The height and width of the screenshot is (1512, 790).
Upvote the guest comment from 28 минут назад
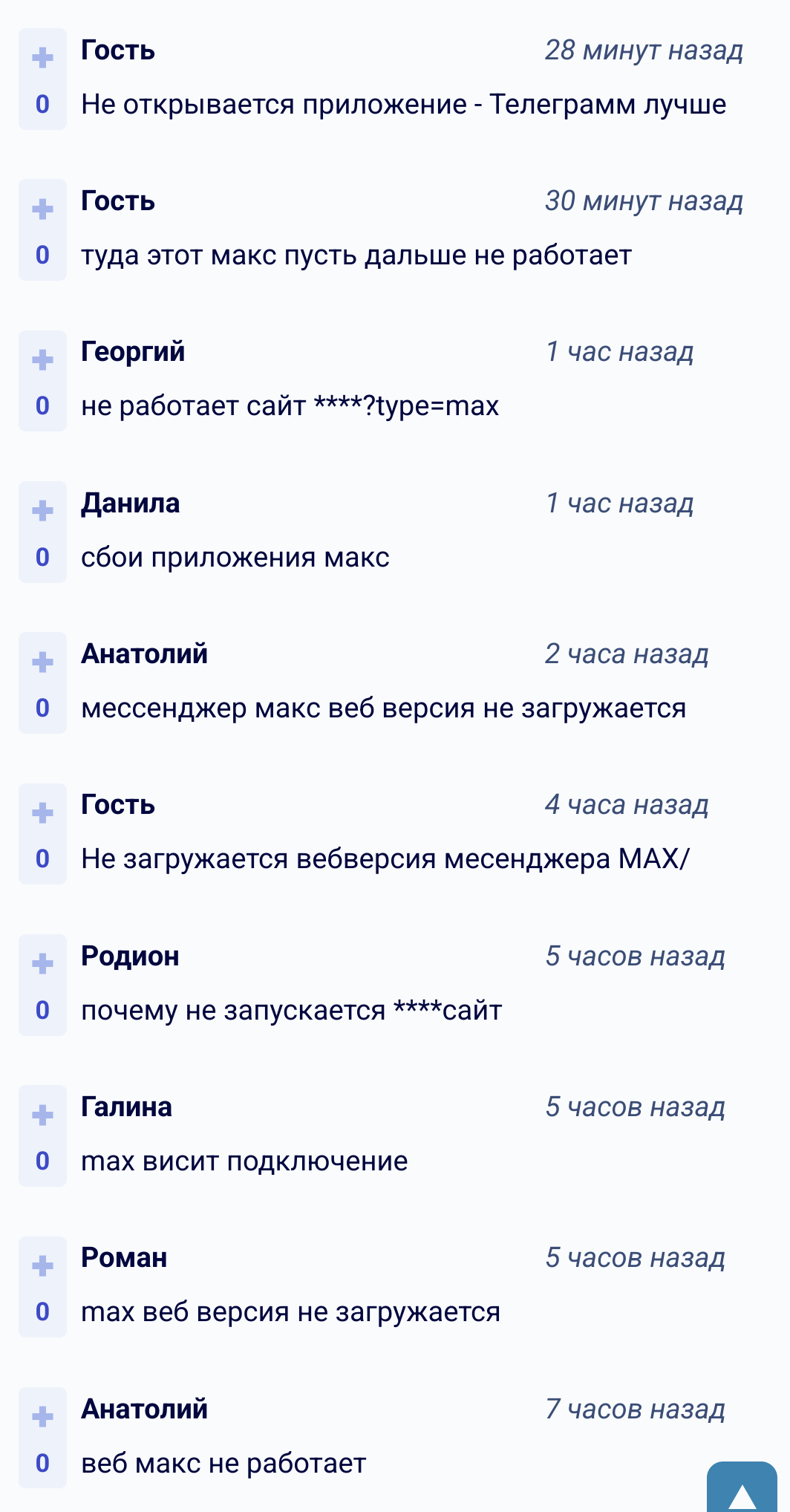(42, 57)
